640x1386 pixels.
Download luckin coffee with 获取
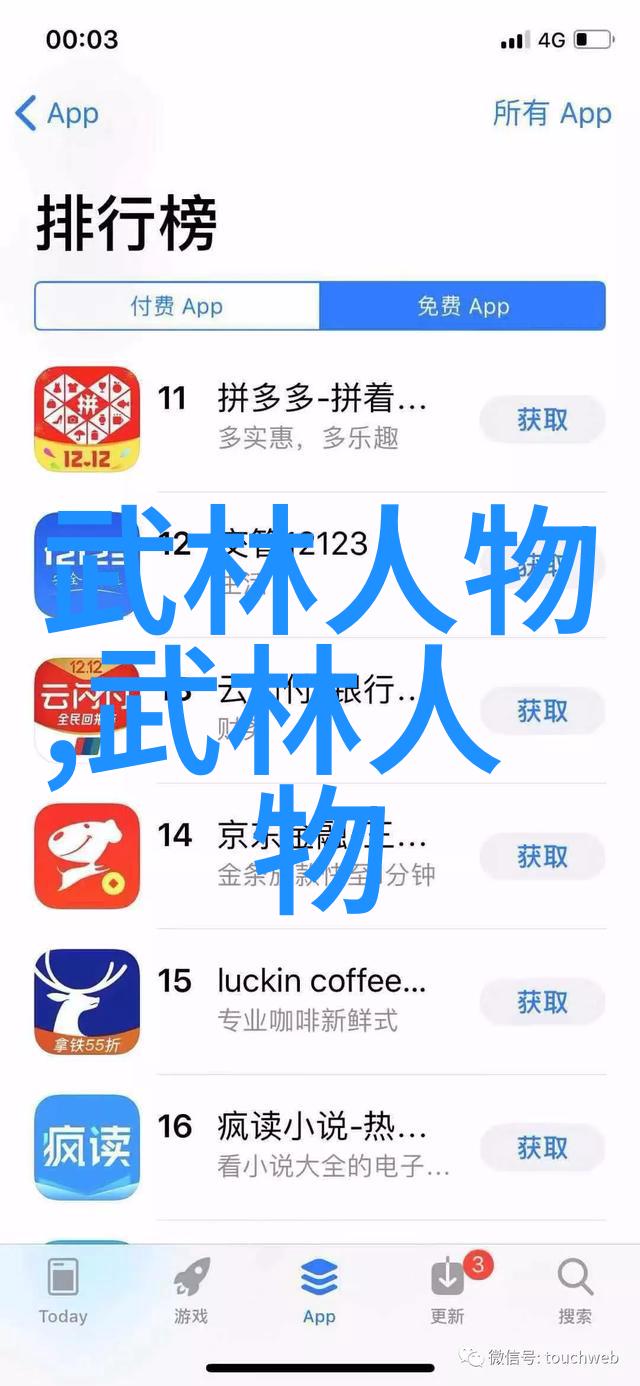(x=542, y=1002)
